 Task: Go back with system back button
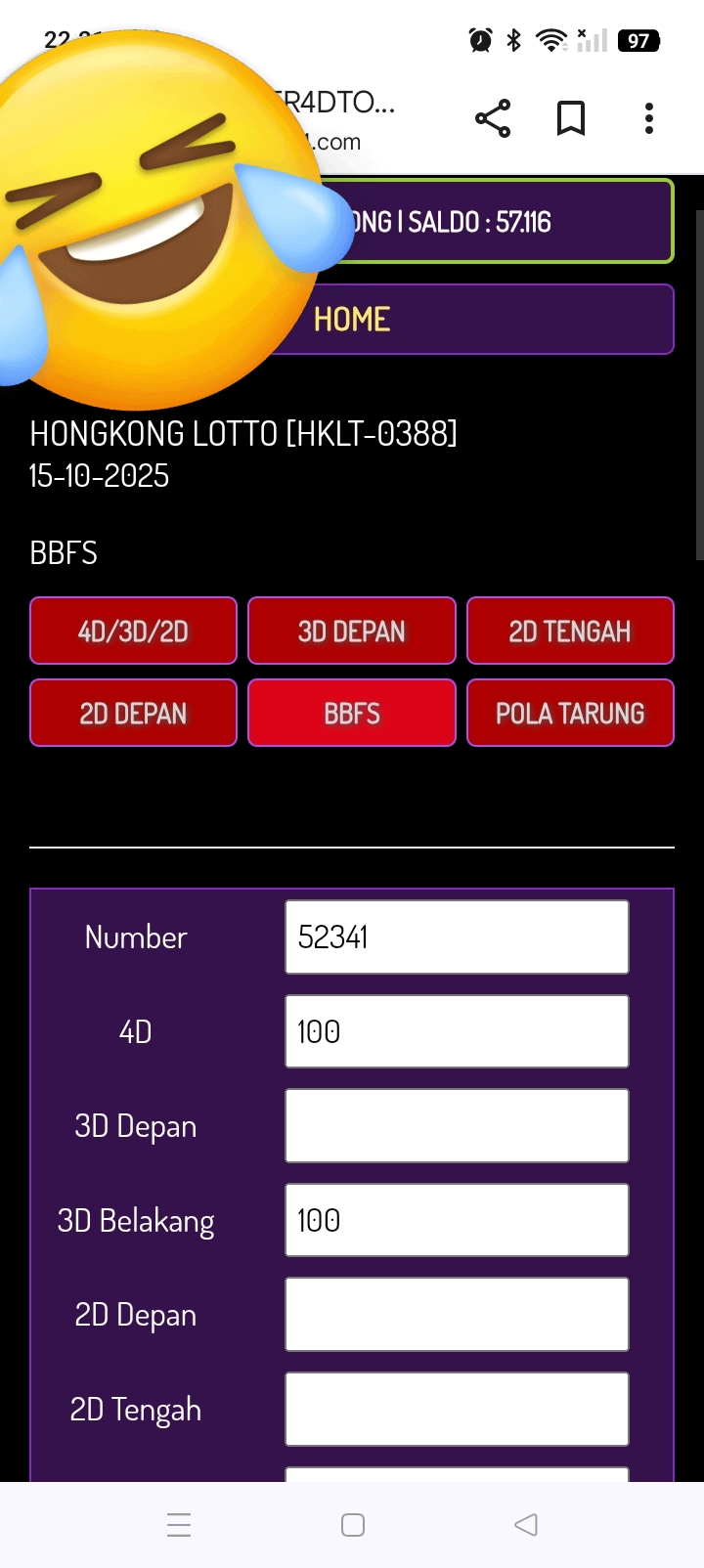[x=526, y=1525]
